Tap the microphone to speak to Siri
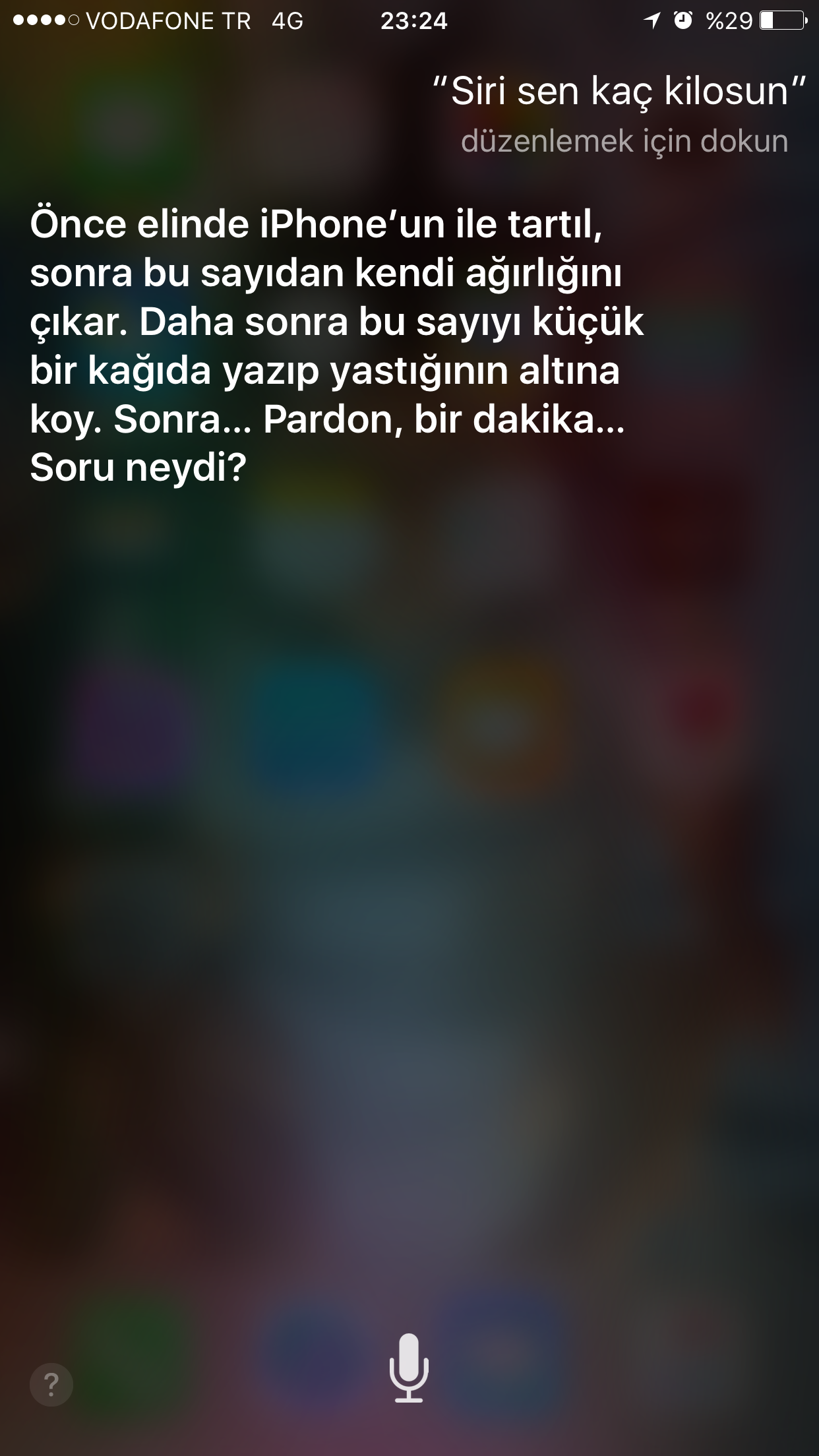Viewport: 819px width, 1456px height. 409,1368
